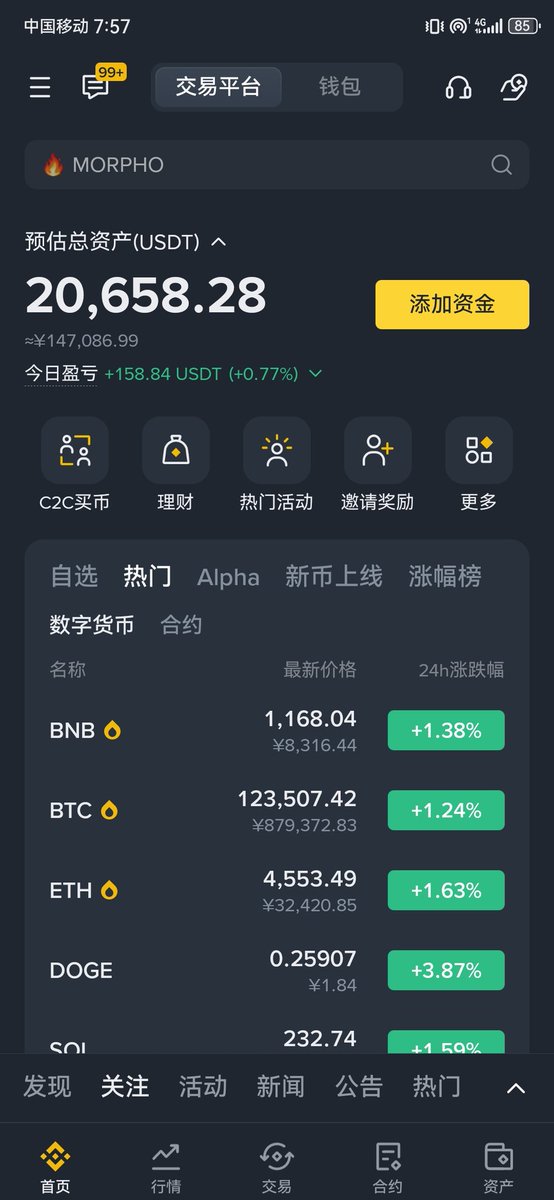Open C2C买币 shortcut
Screen dimensions: 554x1200
click(75, 466)
